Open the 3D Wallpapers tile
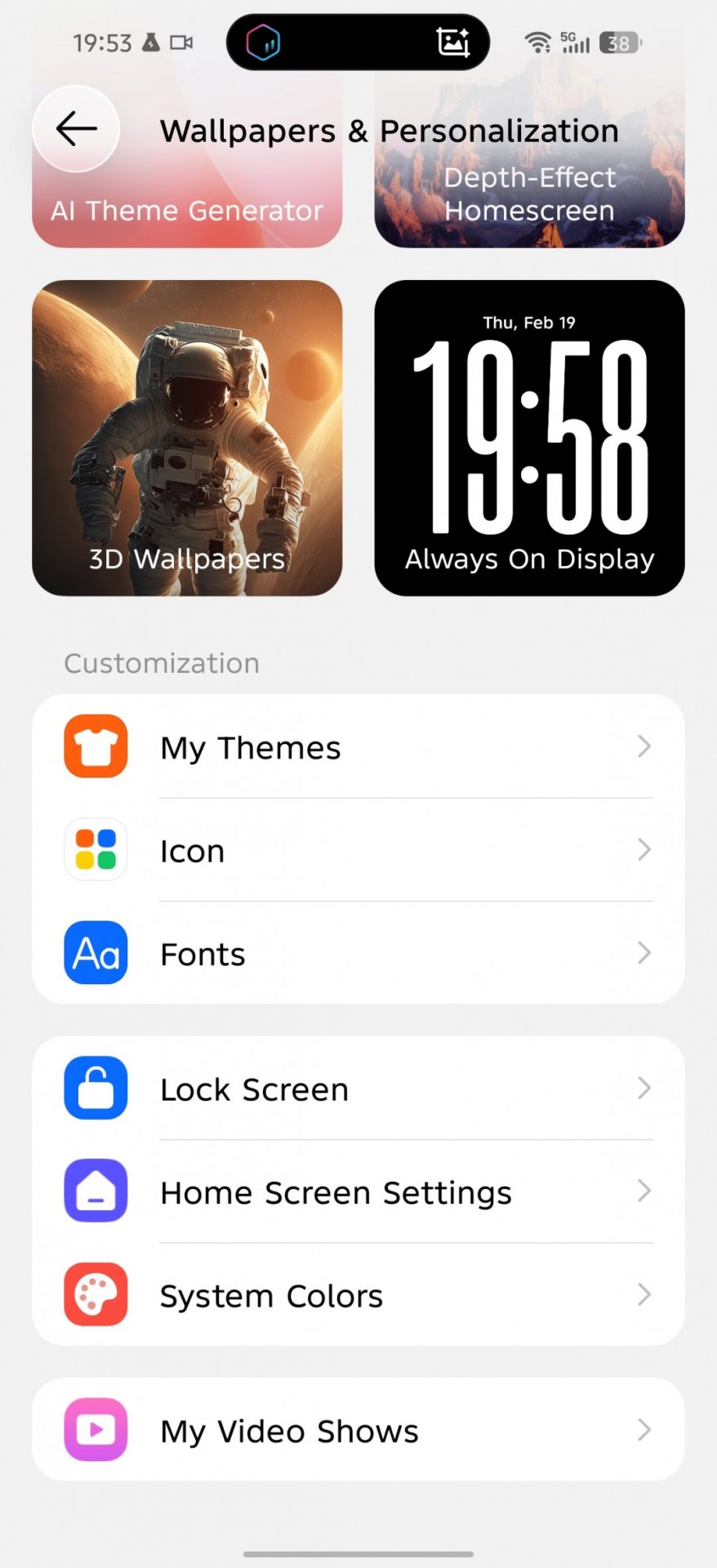The image size is (717, 1568). [x=187, y=438]
